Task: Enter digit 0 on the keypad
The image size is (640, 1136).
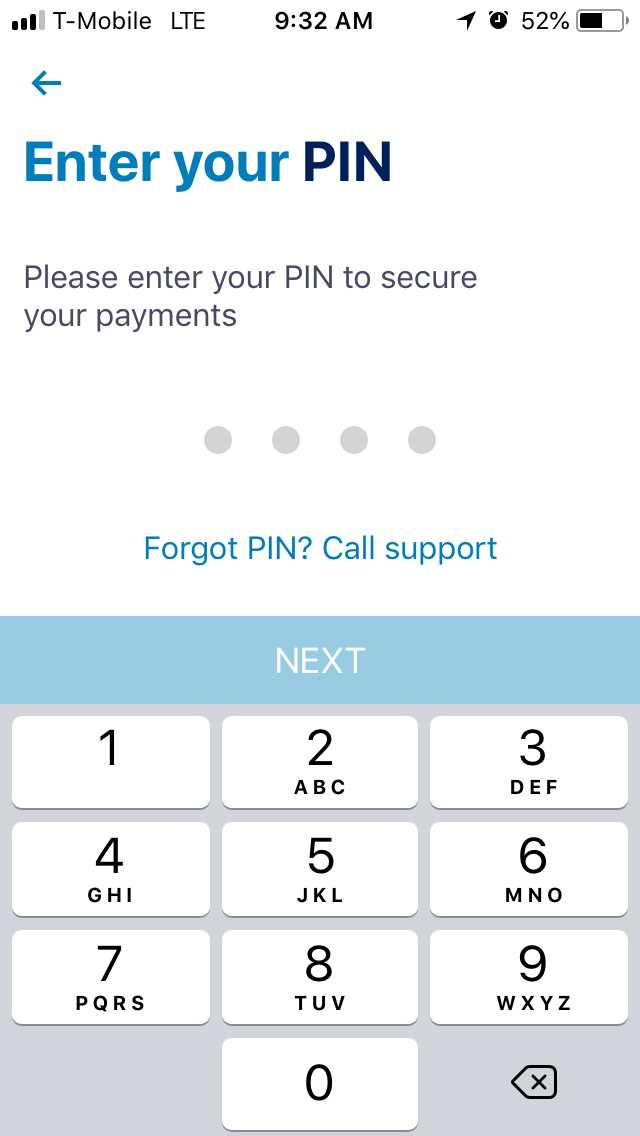Action: click(320, 1084)
